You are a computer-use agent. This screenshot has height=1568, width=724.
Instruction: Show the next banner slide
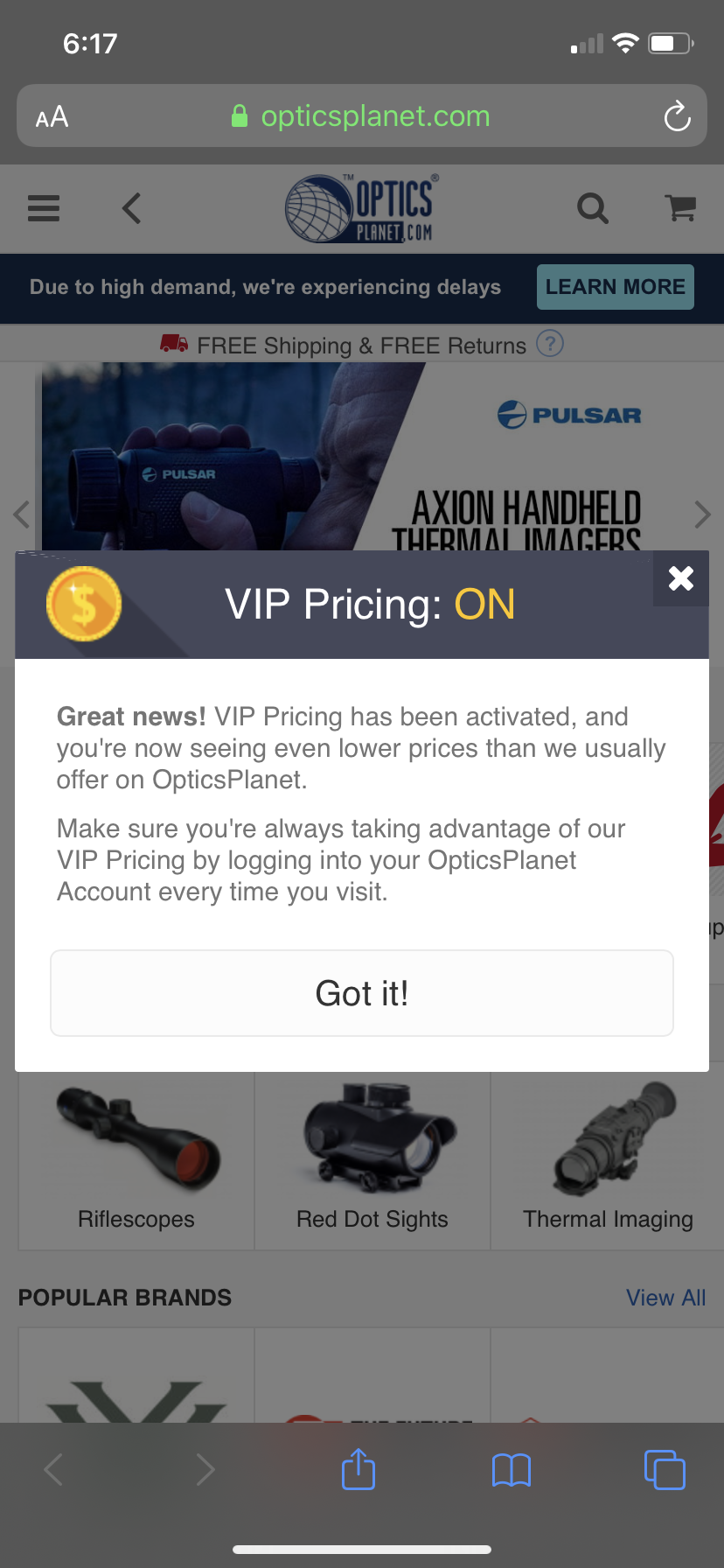point(702,514)
